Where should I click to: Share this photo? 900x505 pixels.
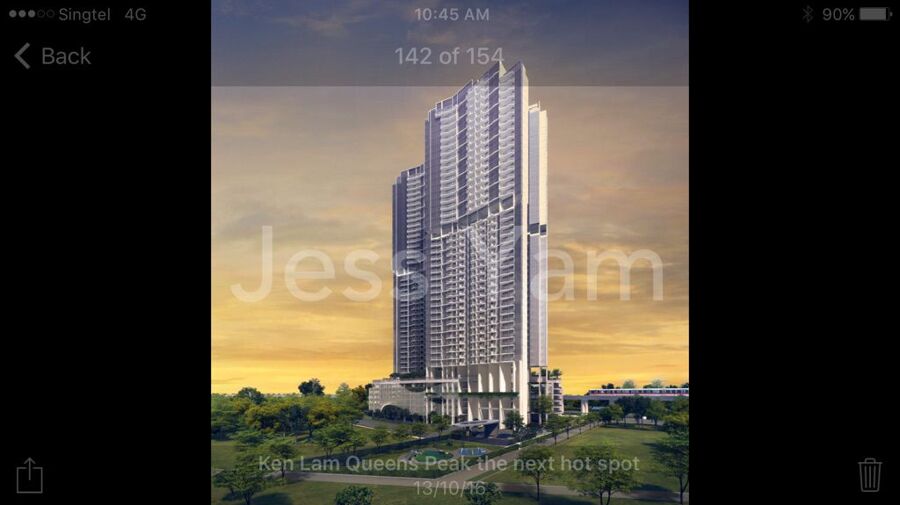(30, 474)
